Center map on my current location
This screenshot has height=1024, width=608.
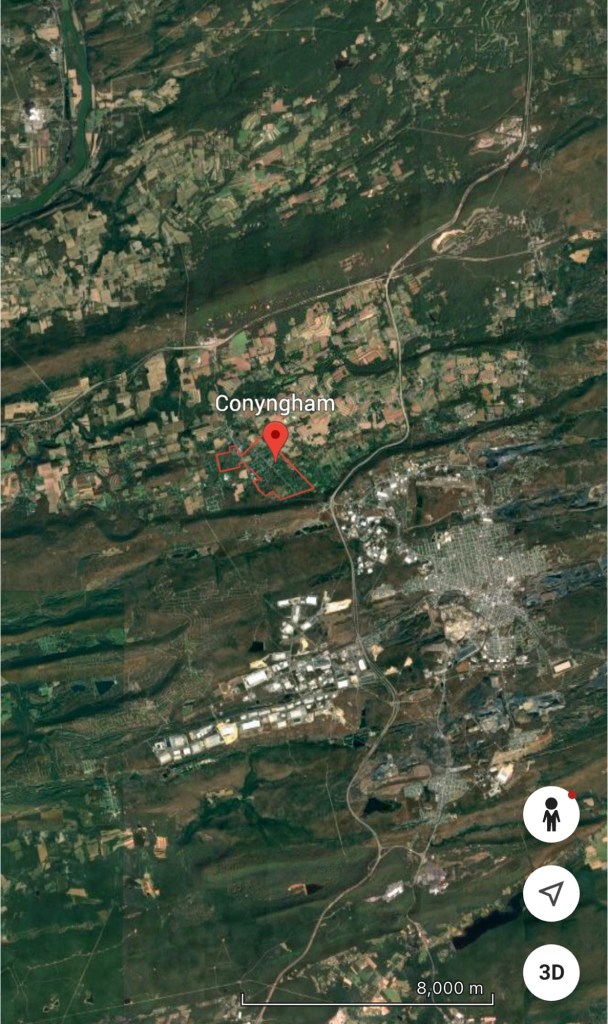click(551, 893)
